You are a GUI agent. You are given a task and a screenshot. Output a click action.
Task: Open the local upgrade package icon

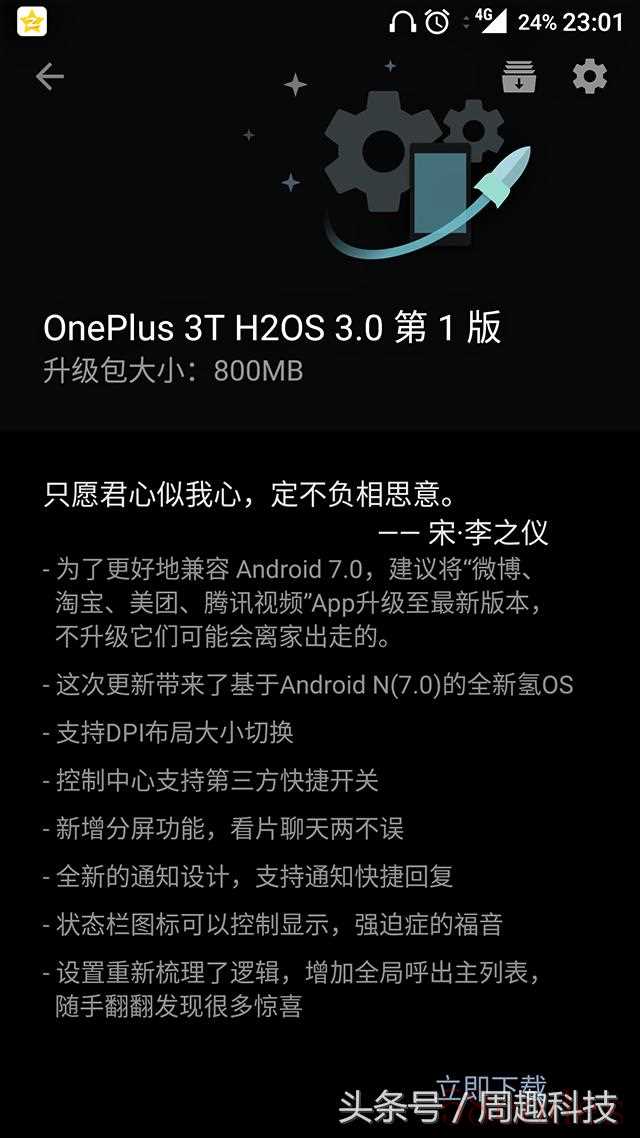pos(519,77)
